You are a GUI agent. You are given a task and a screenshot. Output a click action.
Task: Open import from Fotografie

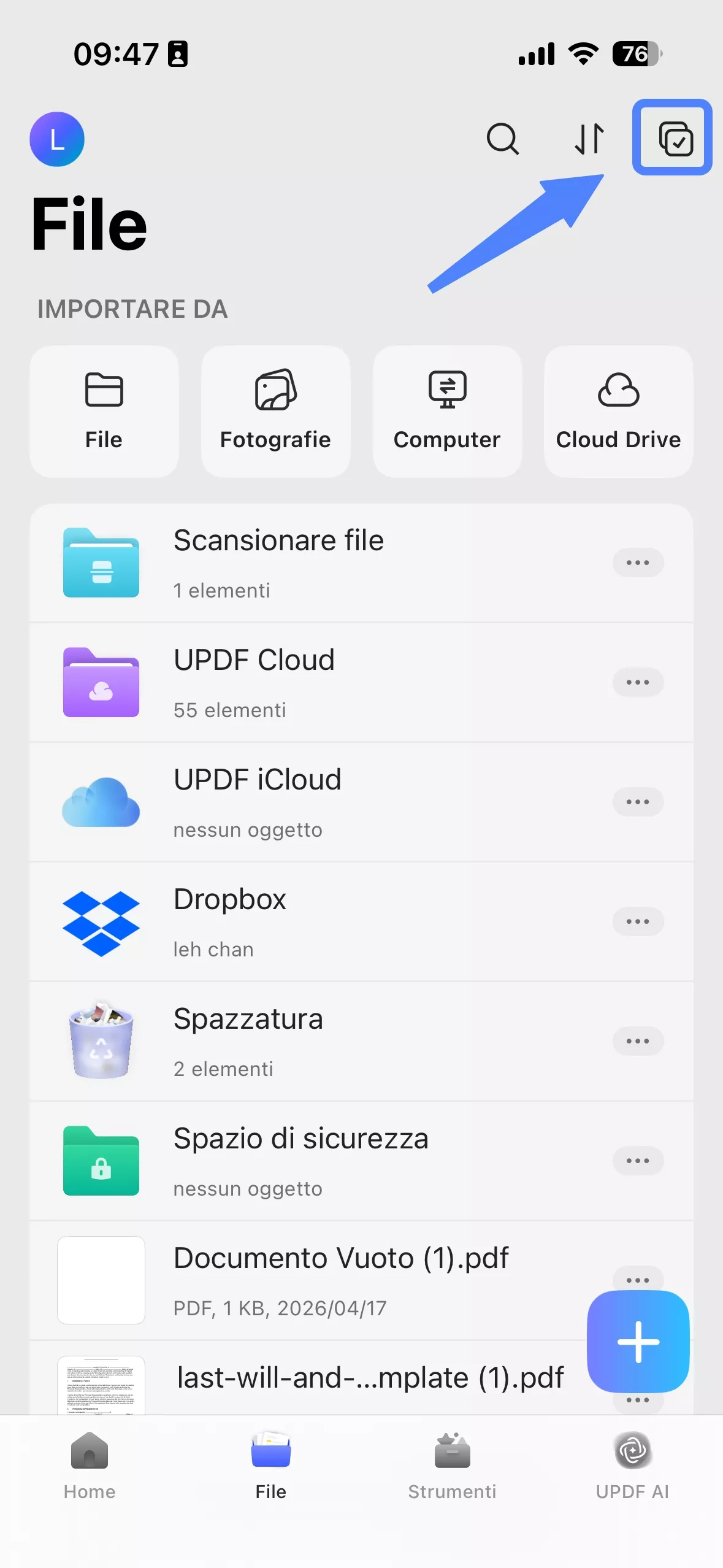click(x=275, y=410)
